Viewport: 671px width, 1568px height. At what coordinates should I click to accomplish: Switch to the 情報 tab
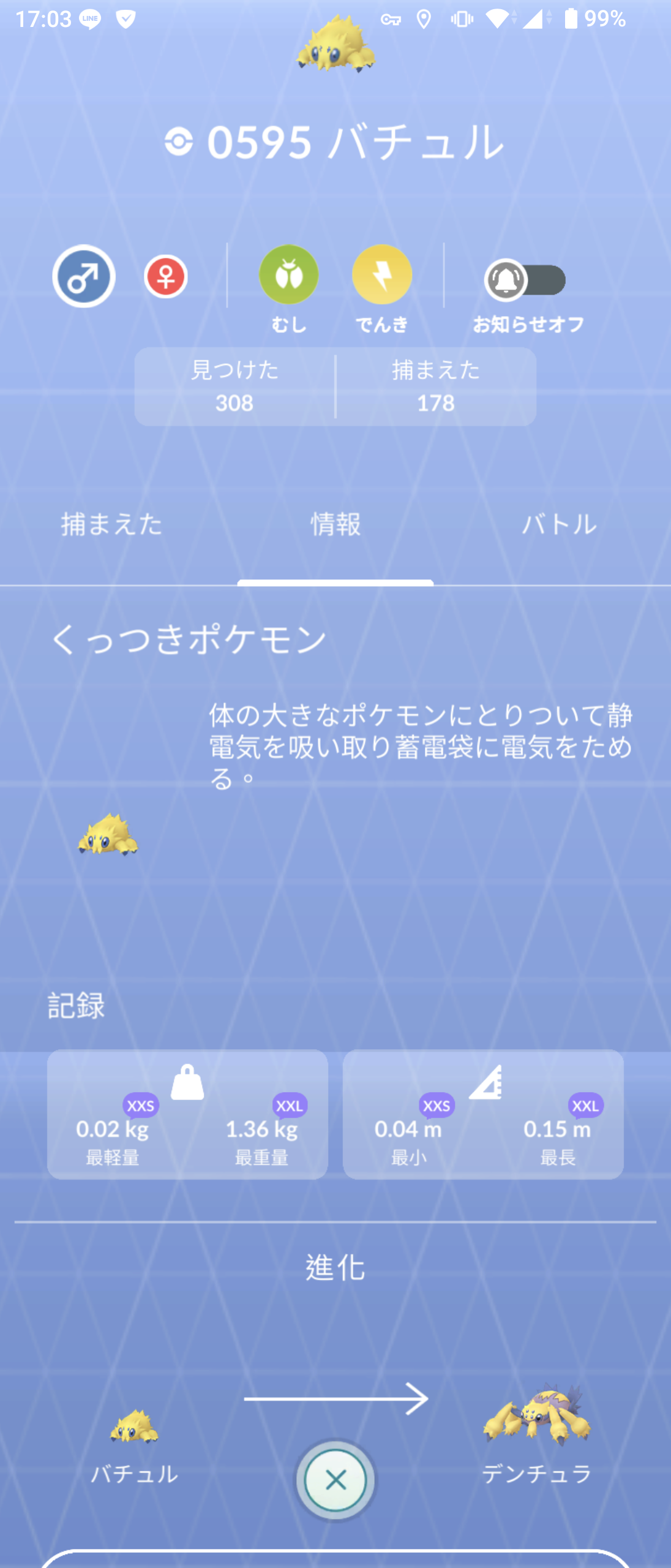pyautogui.click(x=335, y=525)
